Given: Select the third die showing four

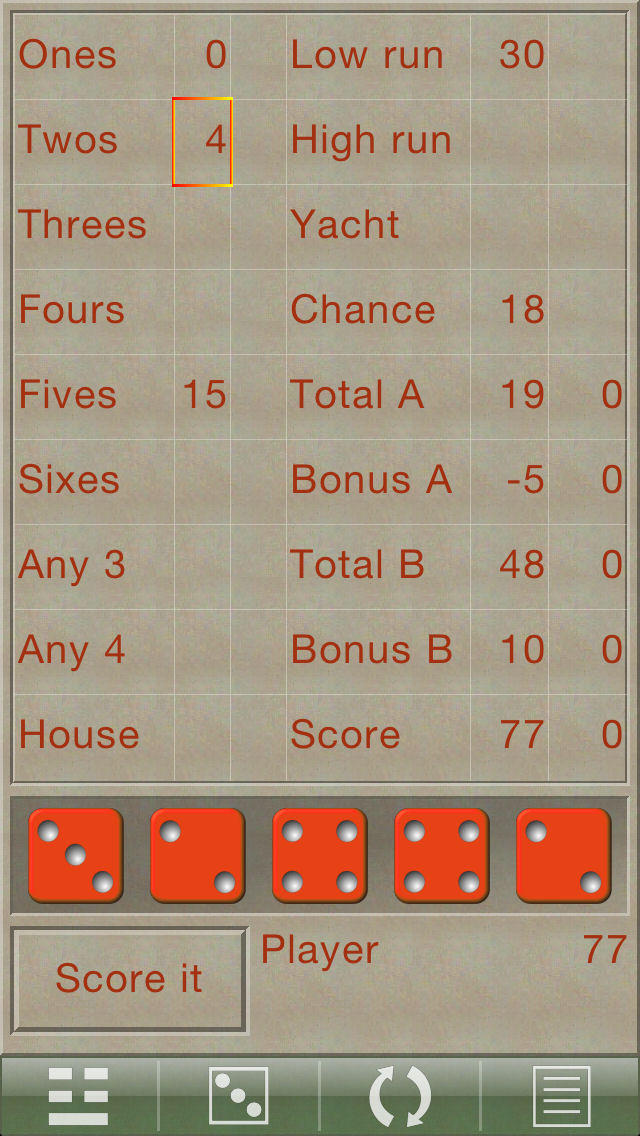Looking at the screenshot, I should tap(320, 856).
